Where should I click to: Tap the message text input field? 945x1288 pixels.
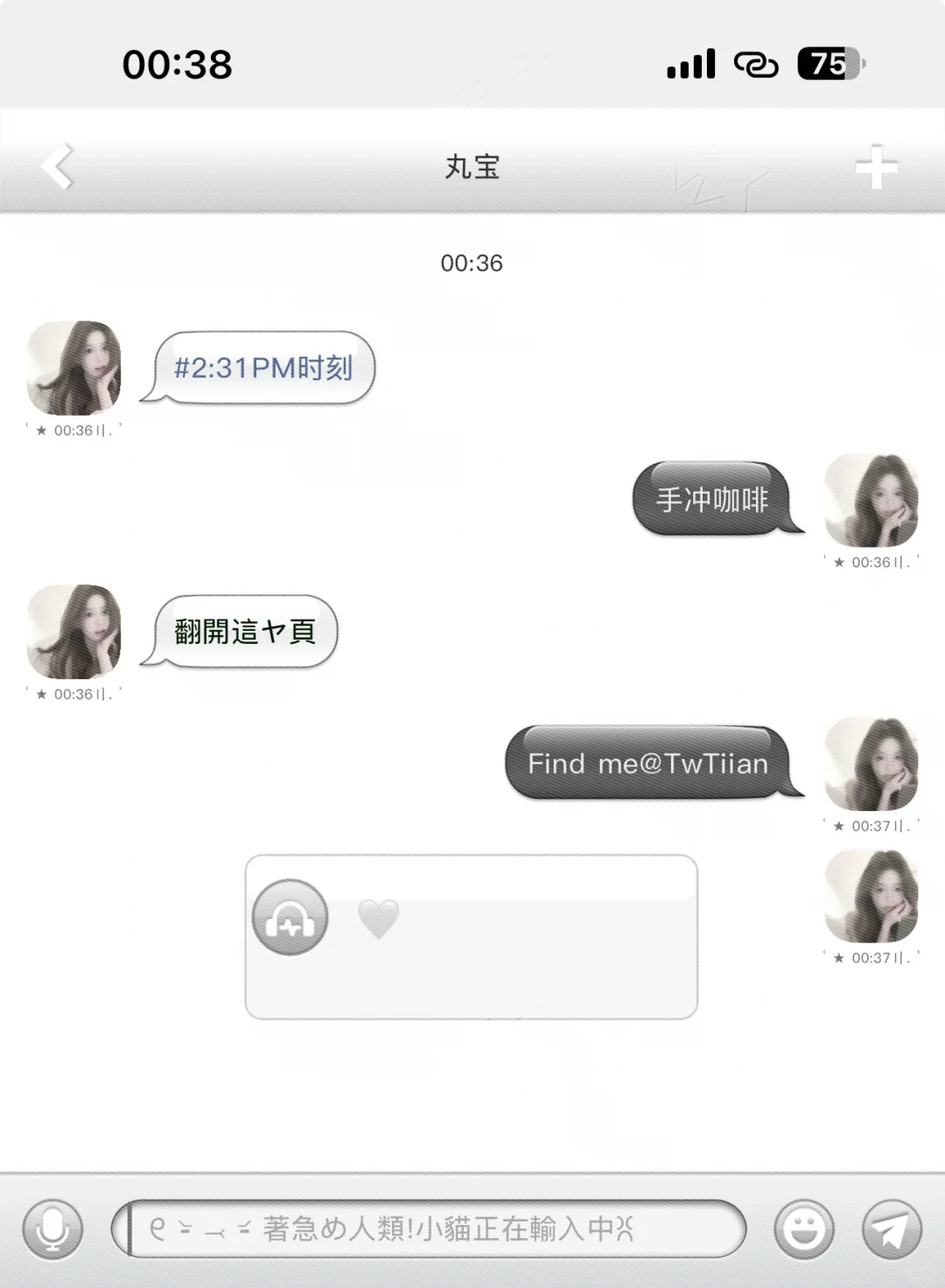(x=437, y=1229)
